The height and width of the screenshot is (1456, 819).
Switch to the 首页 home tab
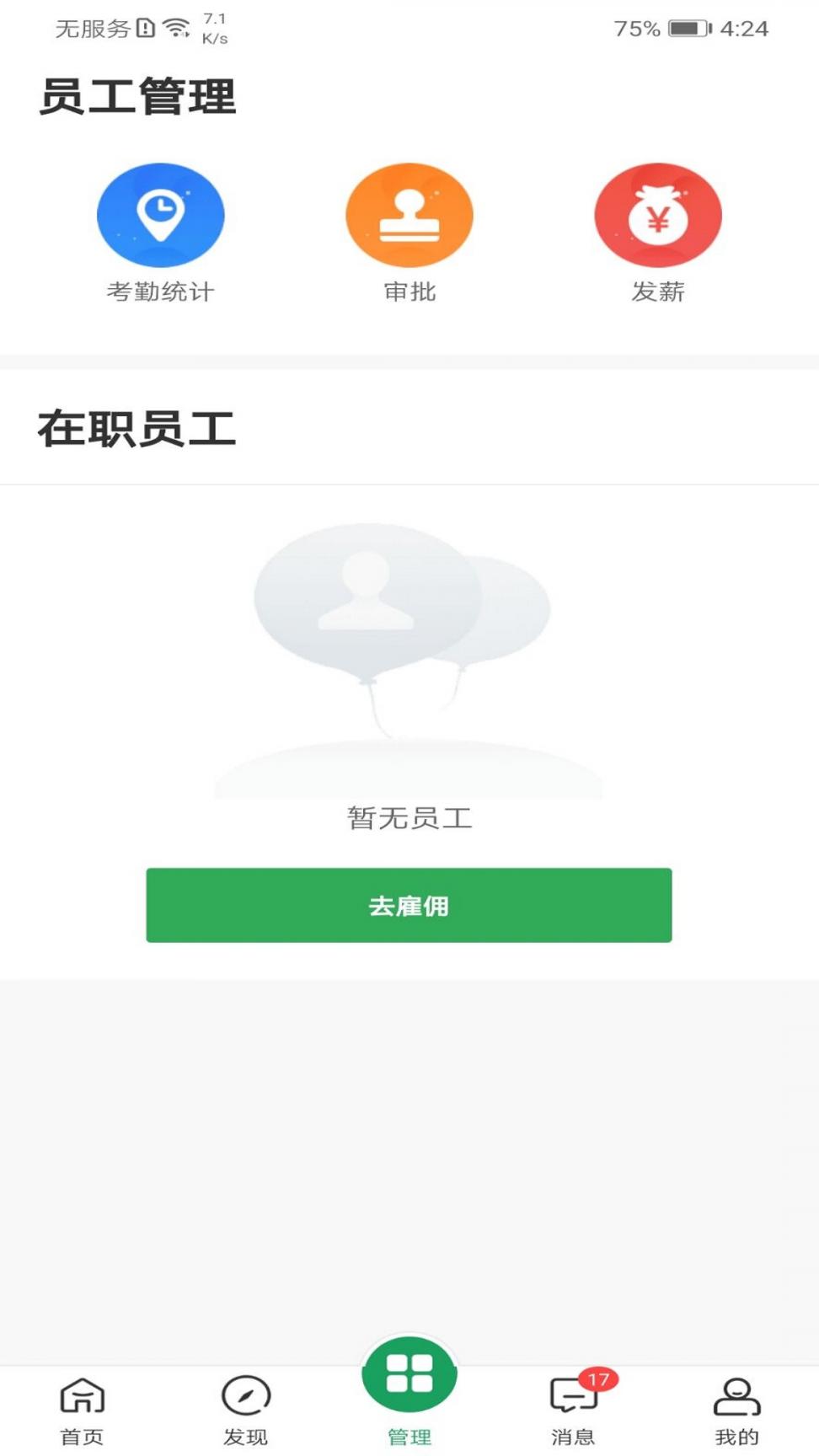click(x=82, y=1410)
